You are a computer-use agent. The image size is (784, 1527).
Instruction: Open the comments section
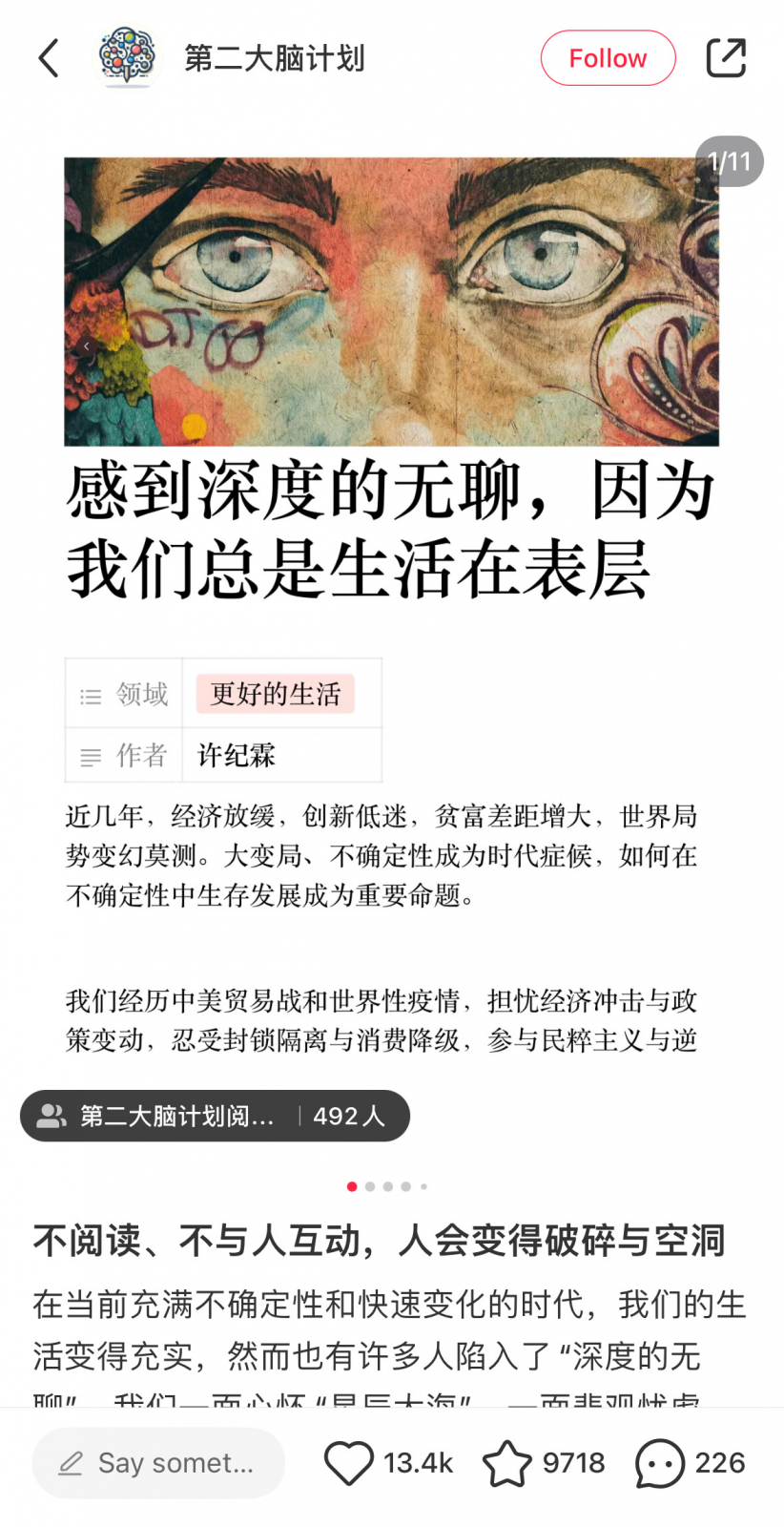660,1462
